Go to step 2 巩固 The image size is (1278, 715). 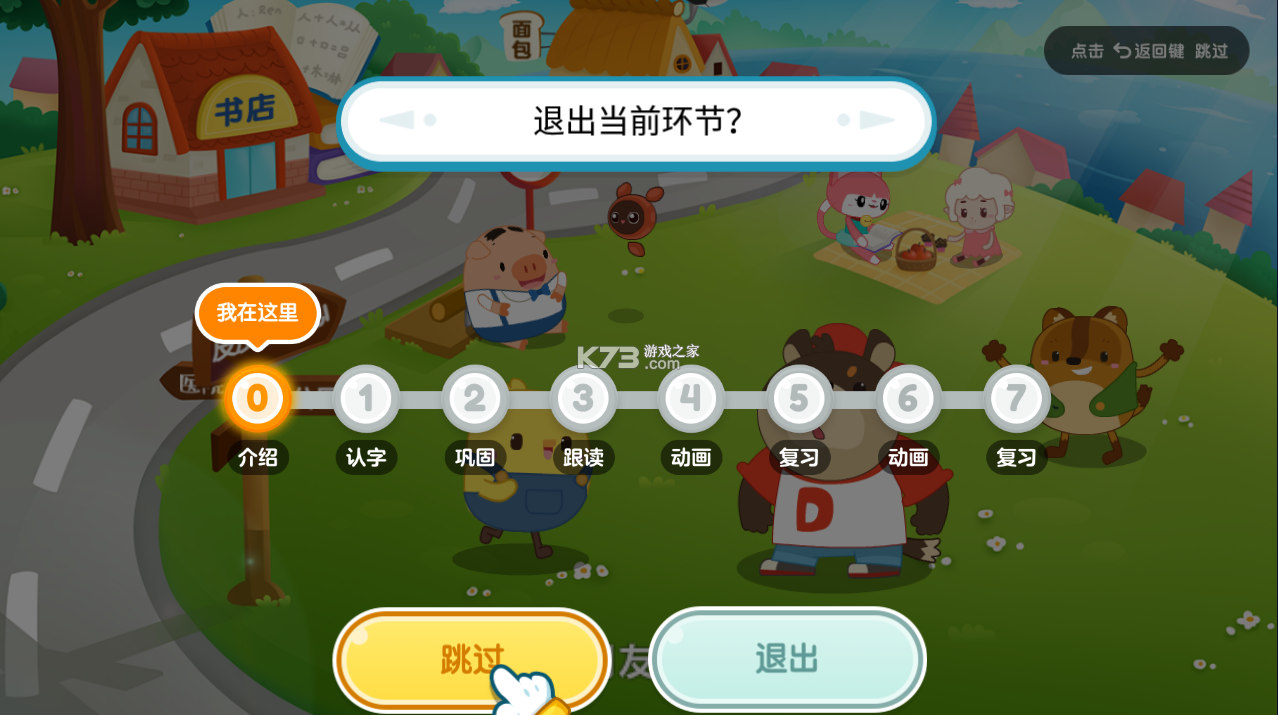475,399
